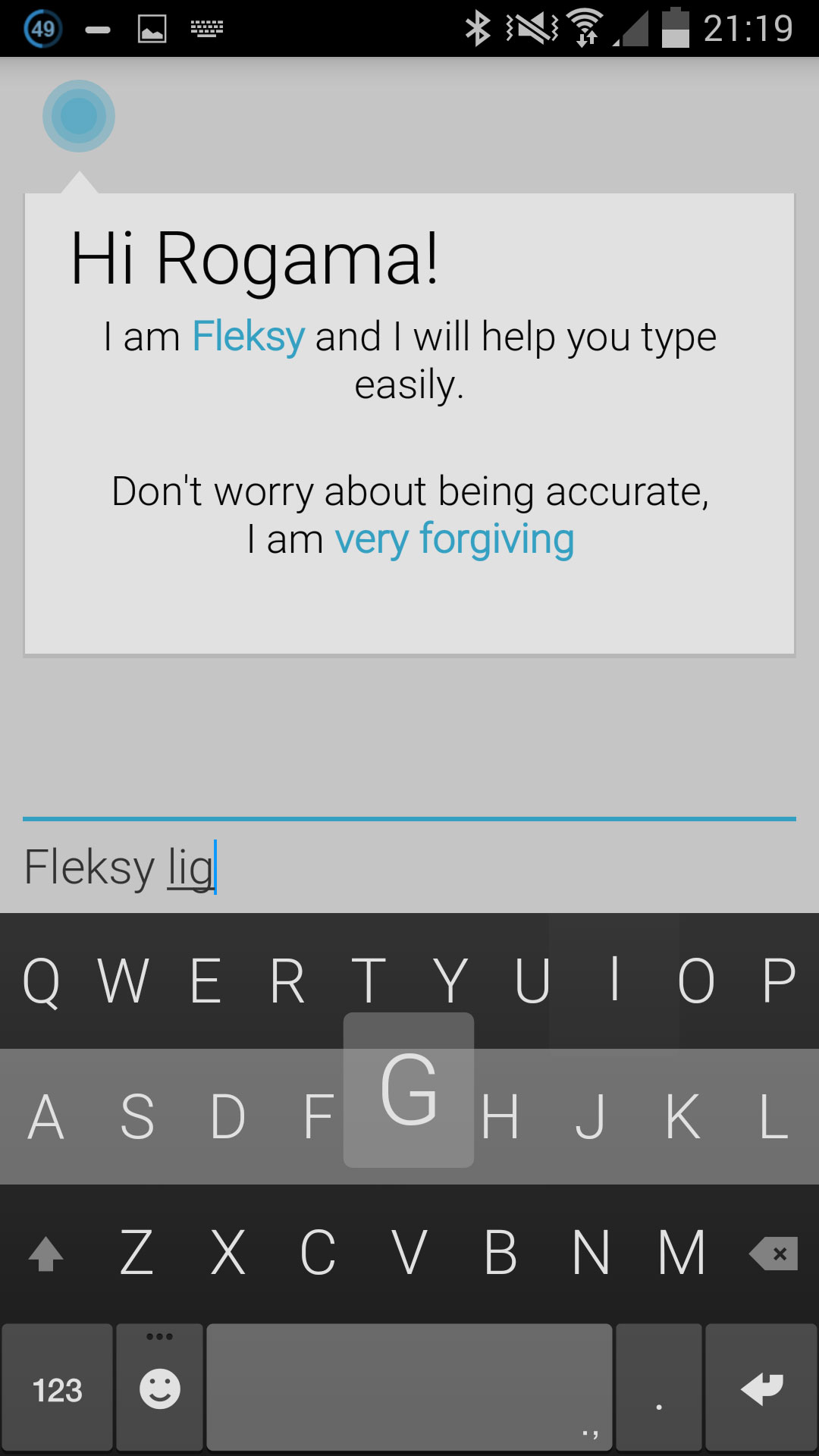
Task: Type the letter H key
Action: (500, 1117)
